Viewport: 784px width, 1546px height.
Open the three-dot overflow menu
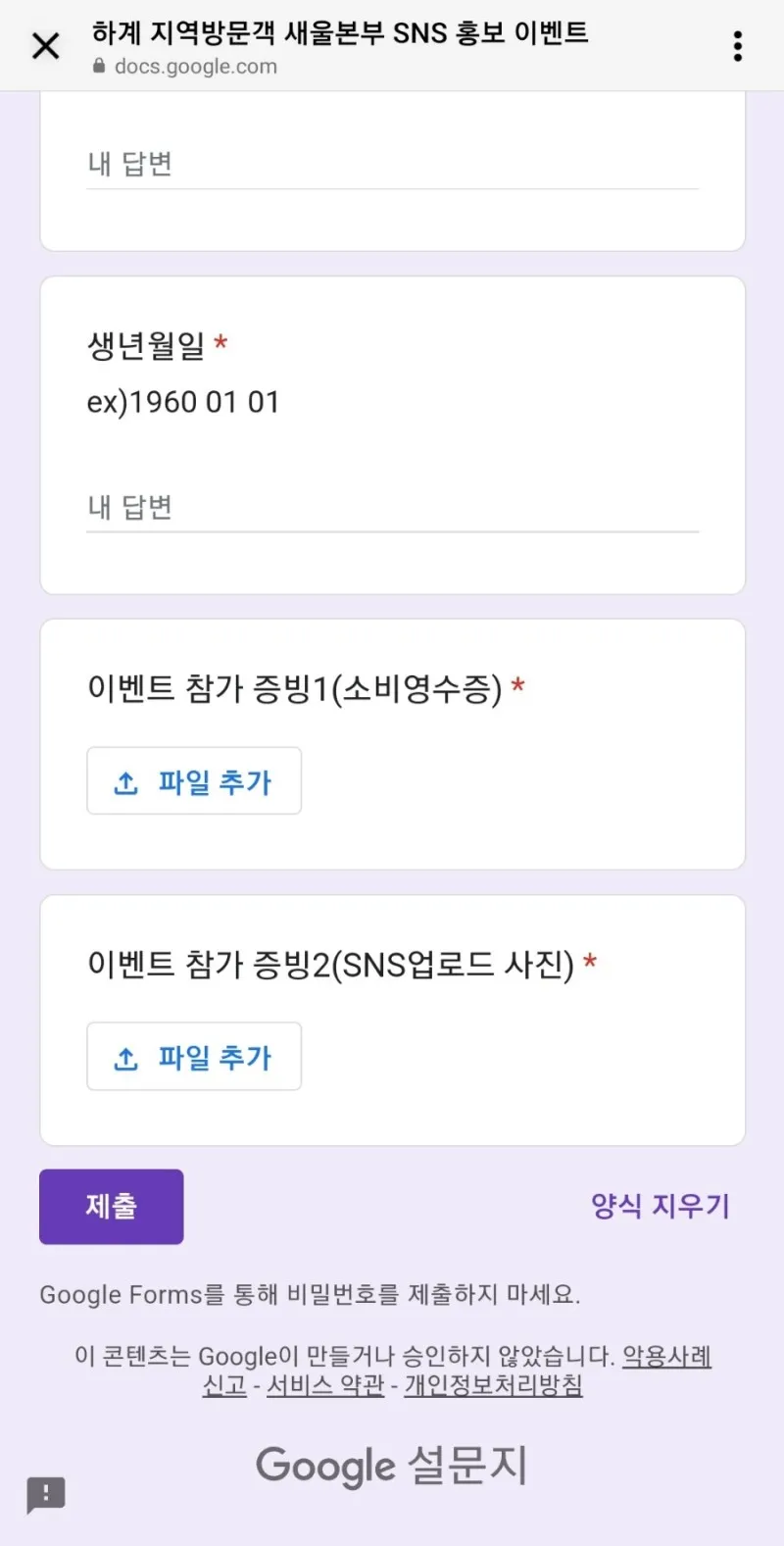[x=737, y=46]
